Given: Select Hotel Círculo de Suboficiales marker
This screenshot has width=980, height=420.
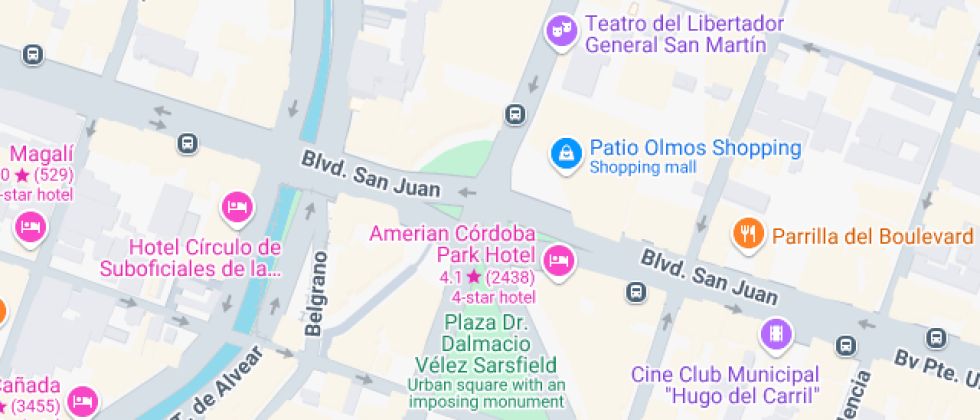Looking at the screenshot, I should [236, 207].
